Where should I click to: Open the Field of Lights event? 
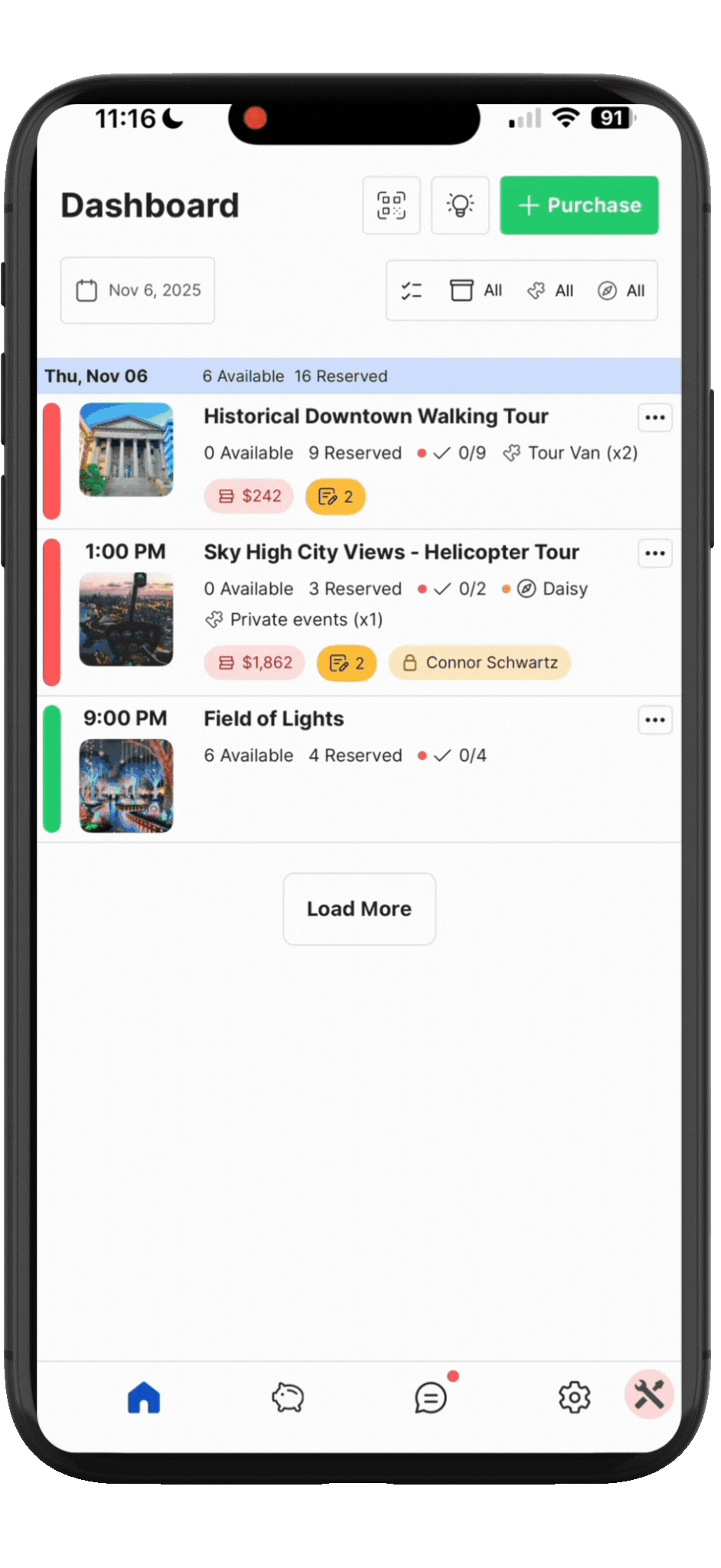click(273, 718)
